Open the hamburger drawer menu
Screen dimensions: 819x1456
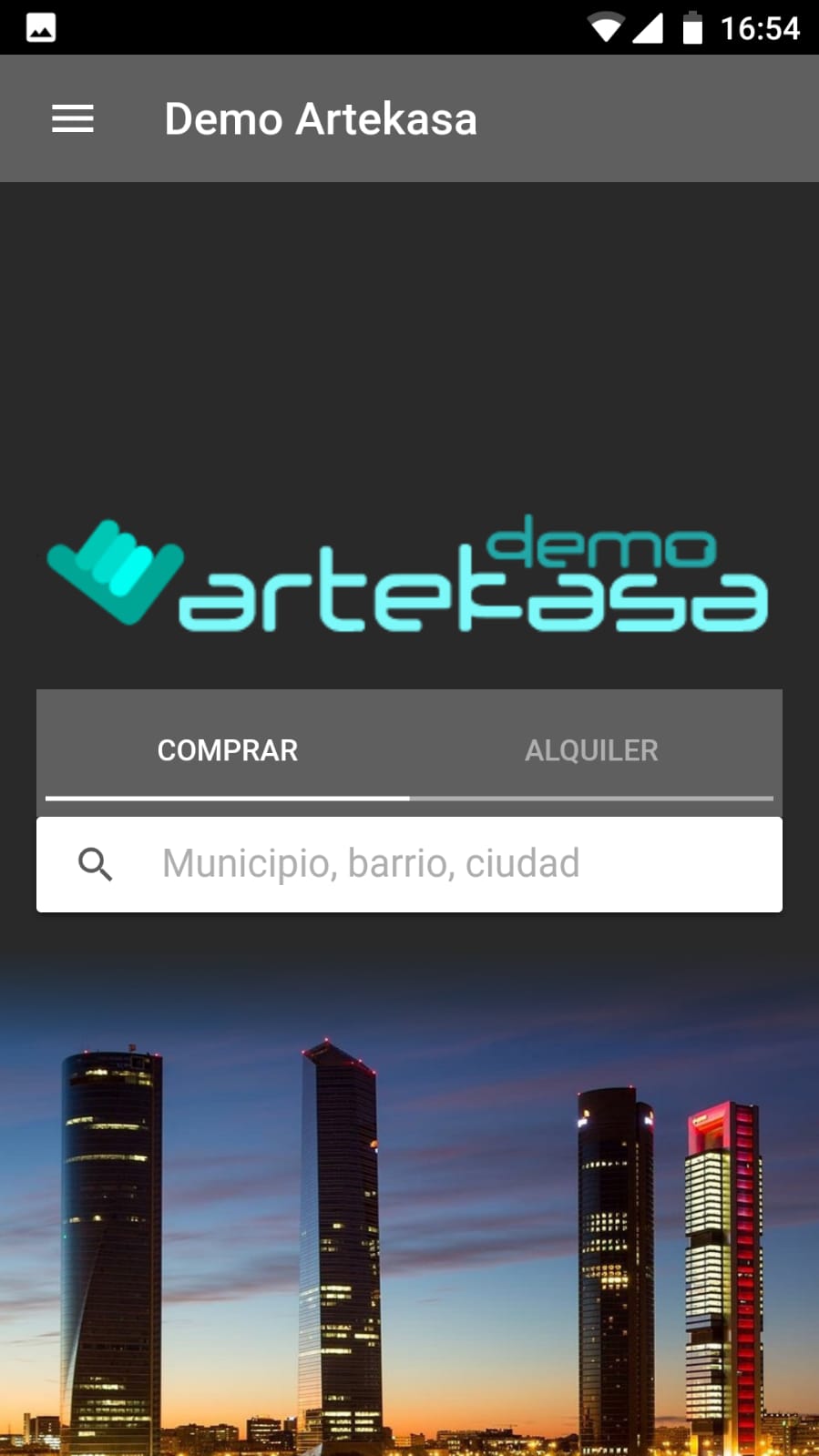[73, 118]
